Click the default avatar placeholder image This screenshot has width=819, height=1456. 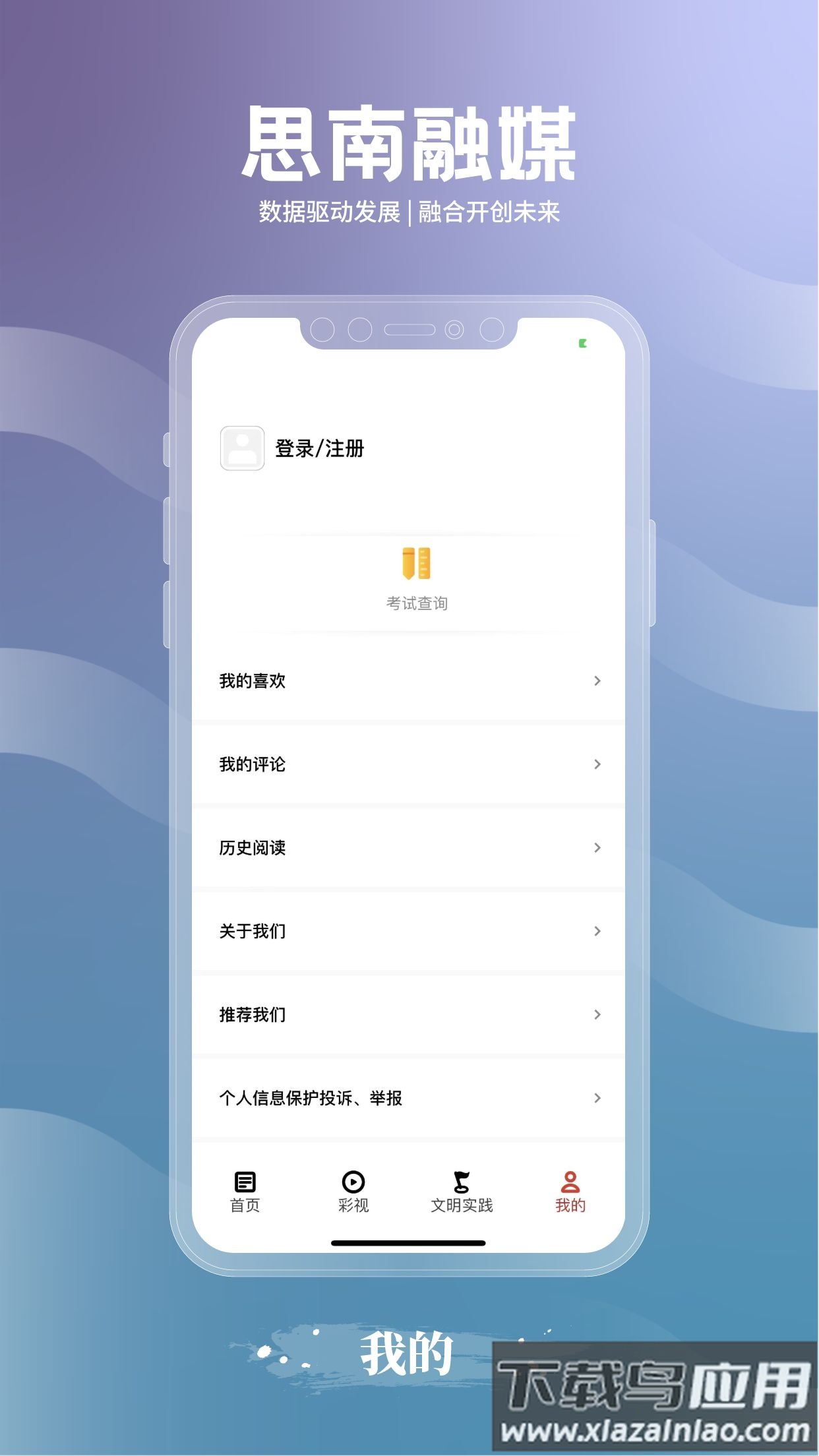(242, 448)
